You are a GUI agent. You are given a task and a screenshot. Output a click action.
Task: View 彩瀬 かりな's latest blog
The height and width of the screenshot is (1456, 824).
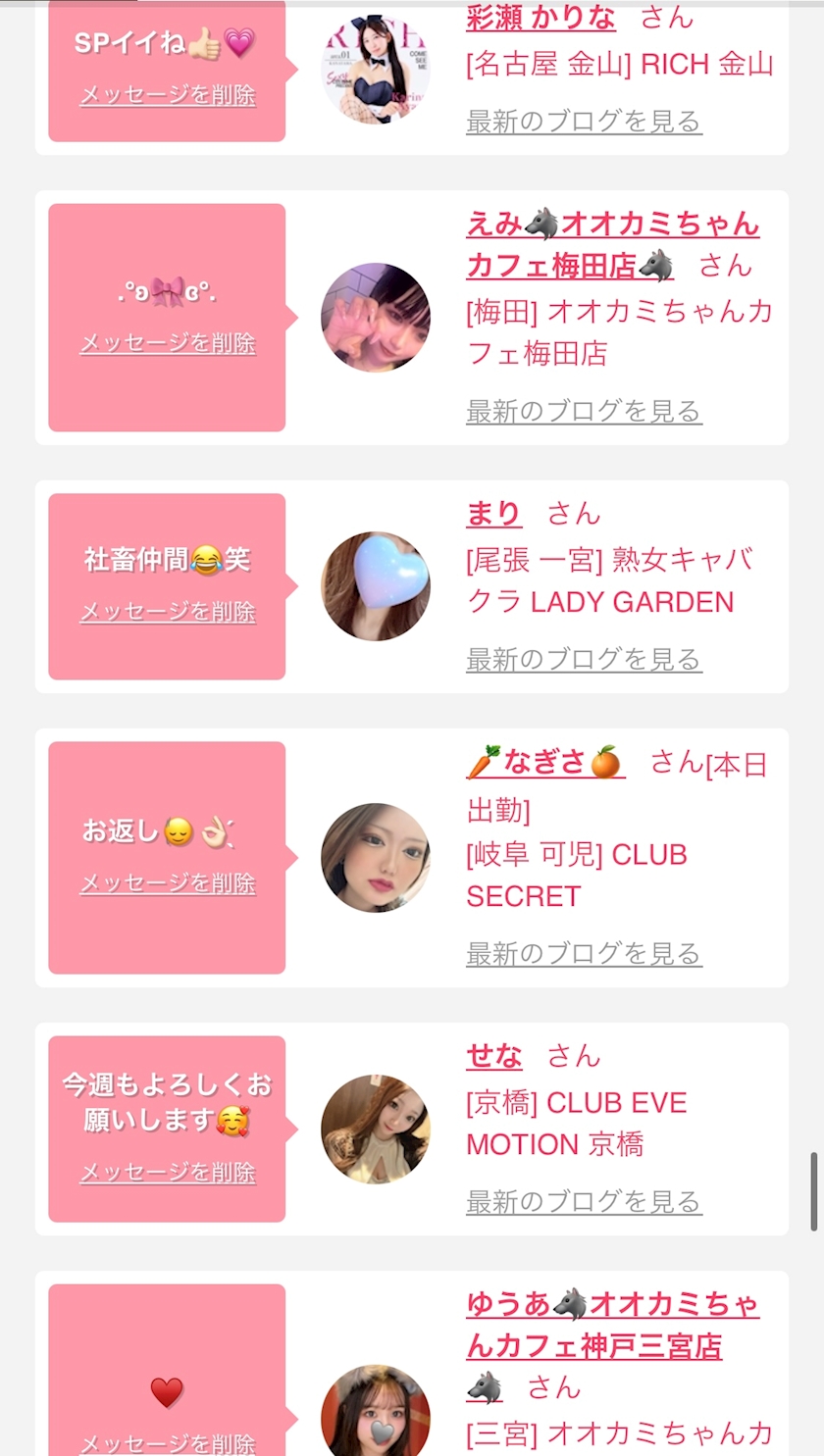tap(584, 122)
